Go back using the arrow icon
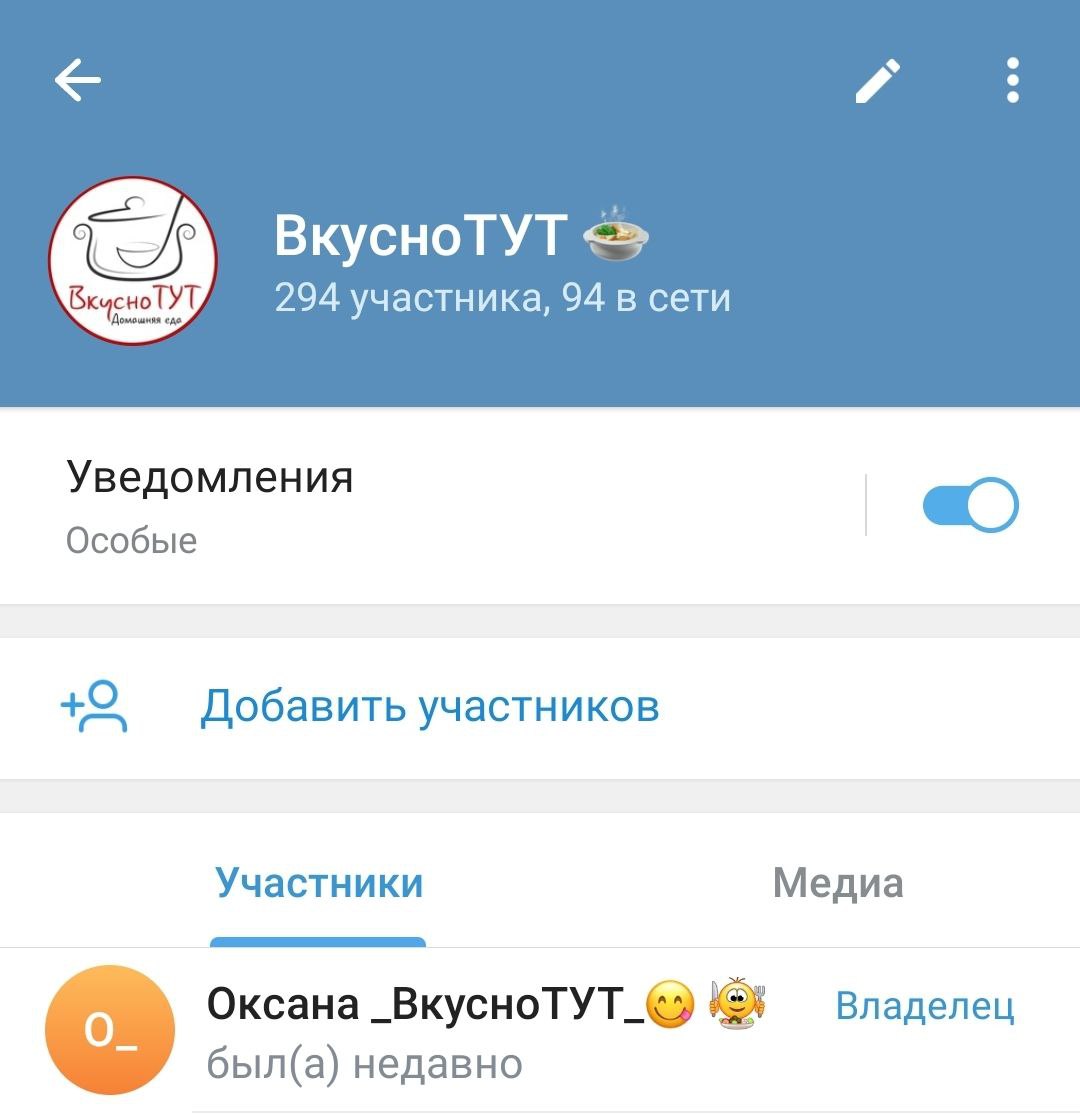This screenshot has height=1115, width=1080. [78, 81]
